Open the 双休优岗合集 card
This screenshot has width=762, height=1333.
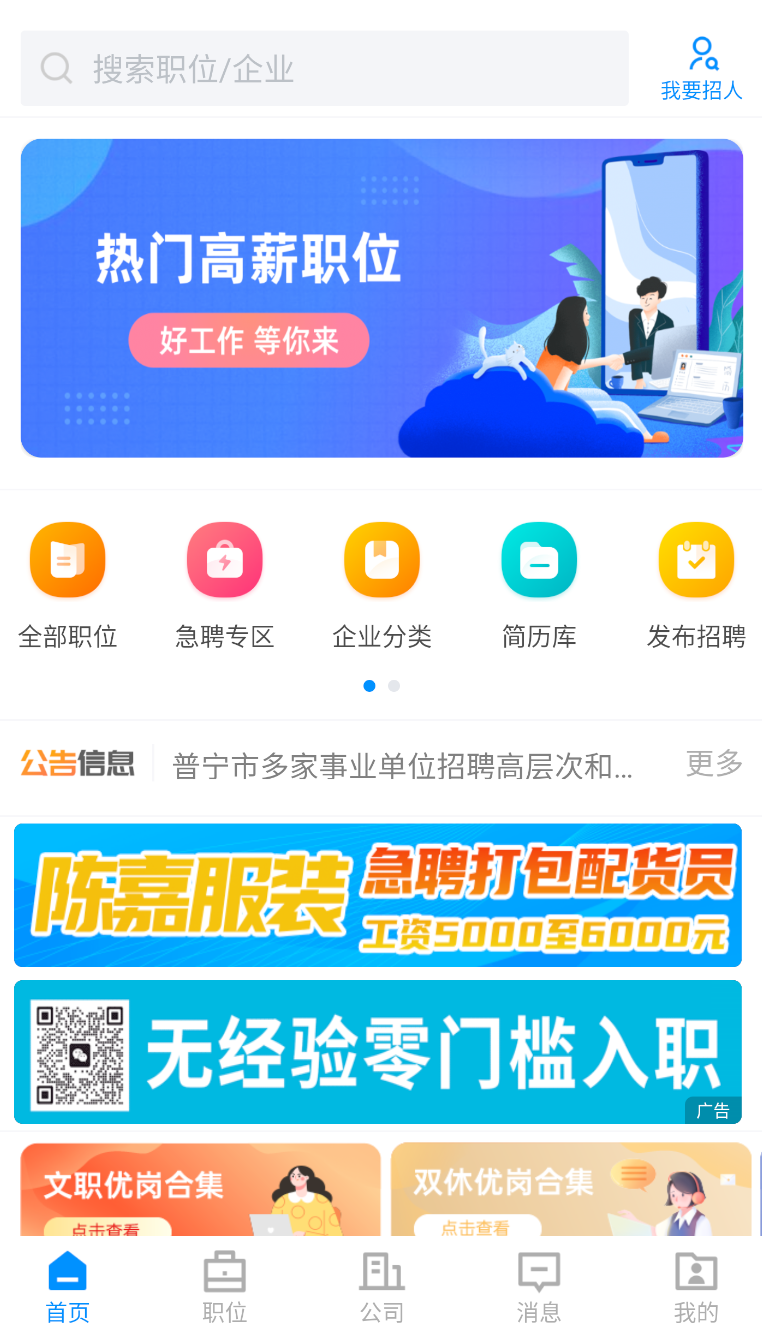[x=571, y=1190]
